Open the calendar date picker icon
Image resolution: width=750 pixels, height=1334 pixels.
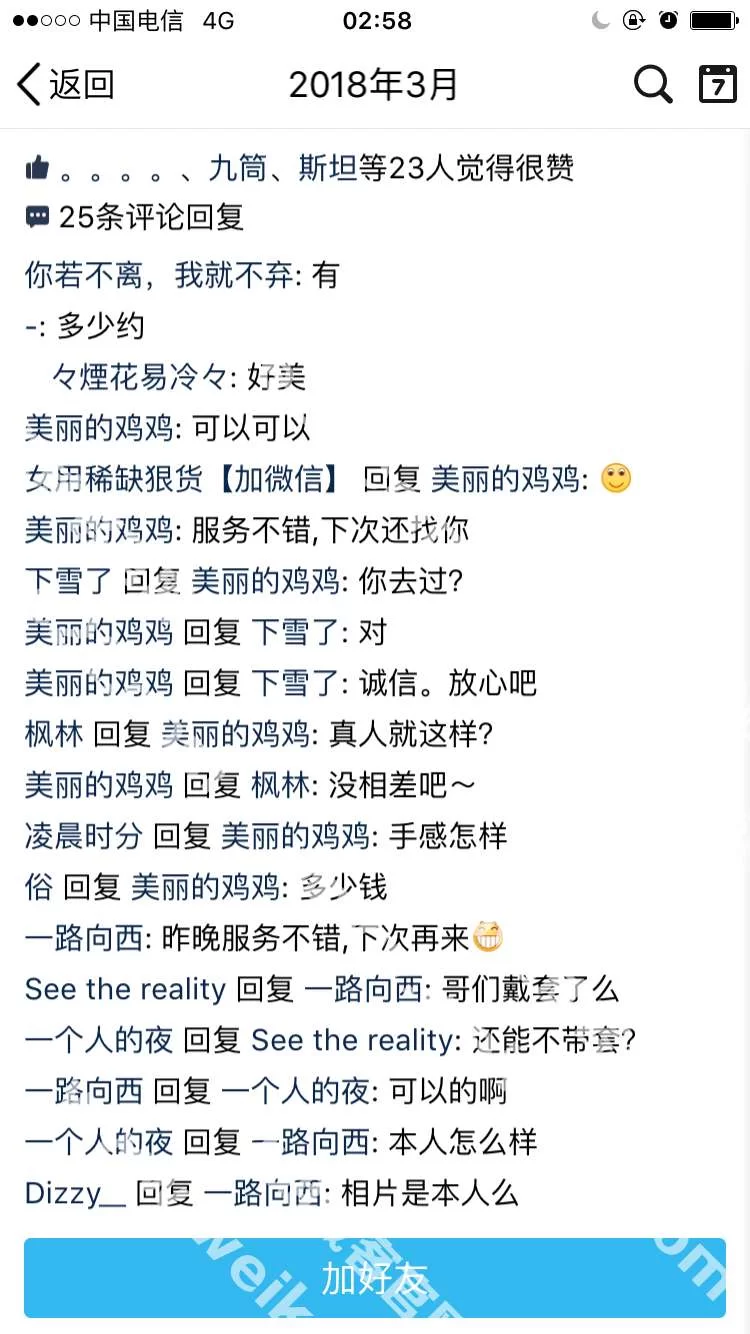pyautogui.click(x=717, y=85)
